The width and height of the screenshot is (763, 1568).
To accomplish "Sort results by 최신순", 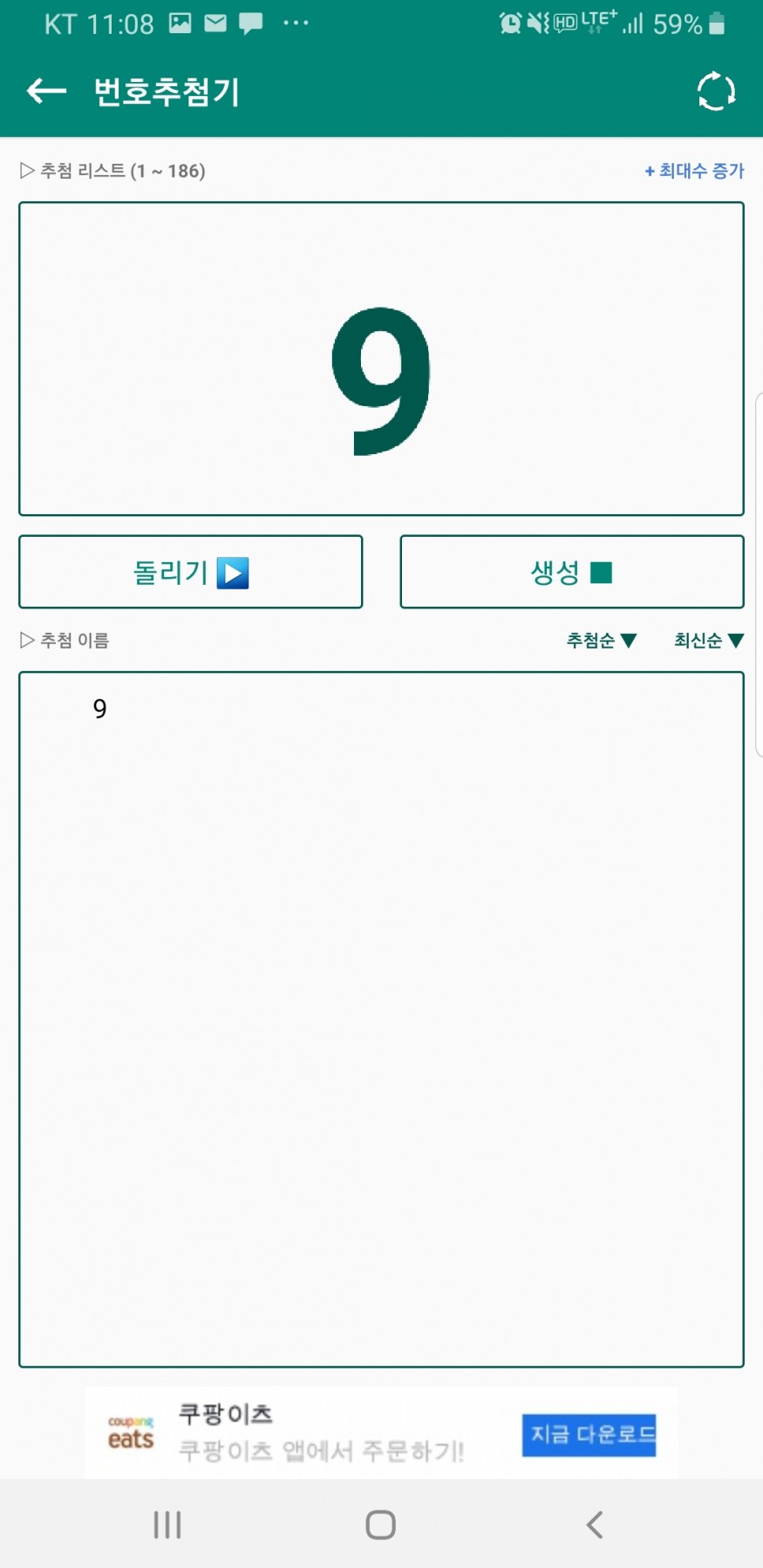I will click(x=708, y=641).
